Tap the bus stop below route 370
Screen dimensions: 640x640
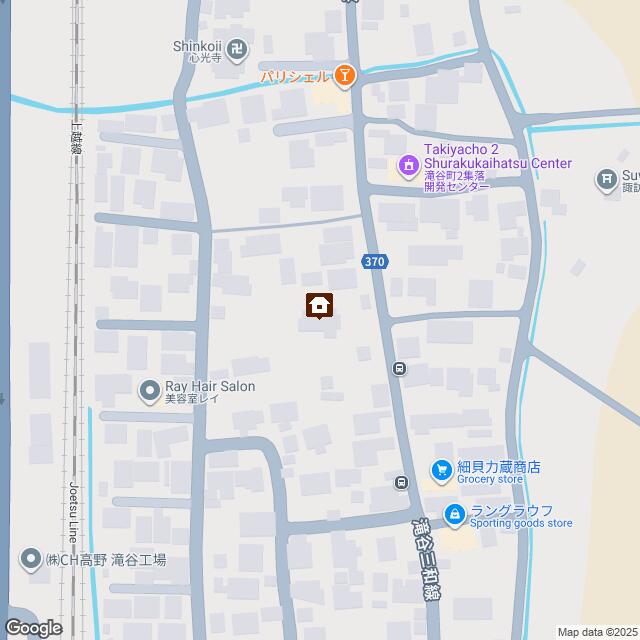point(399,368)
